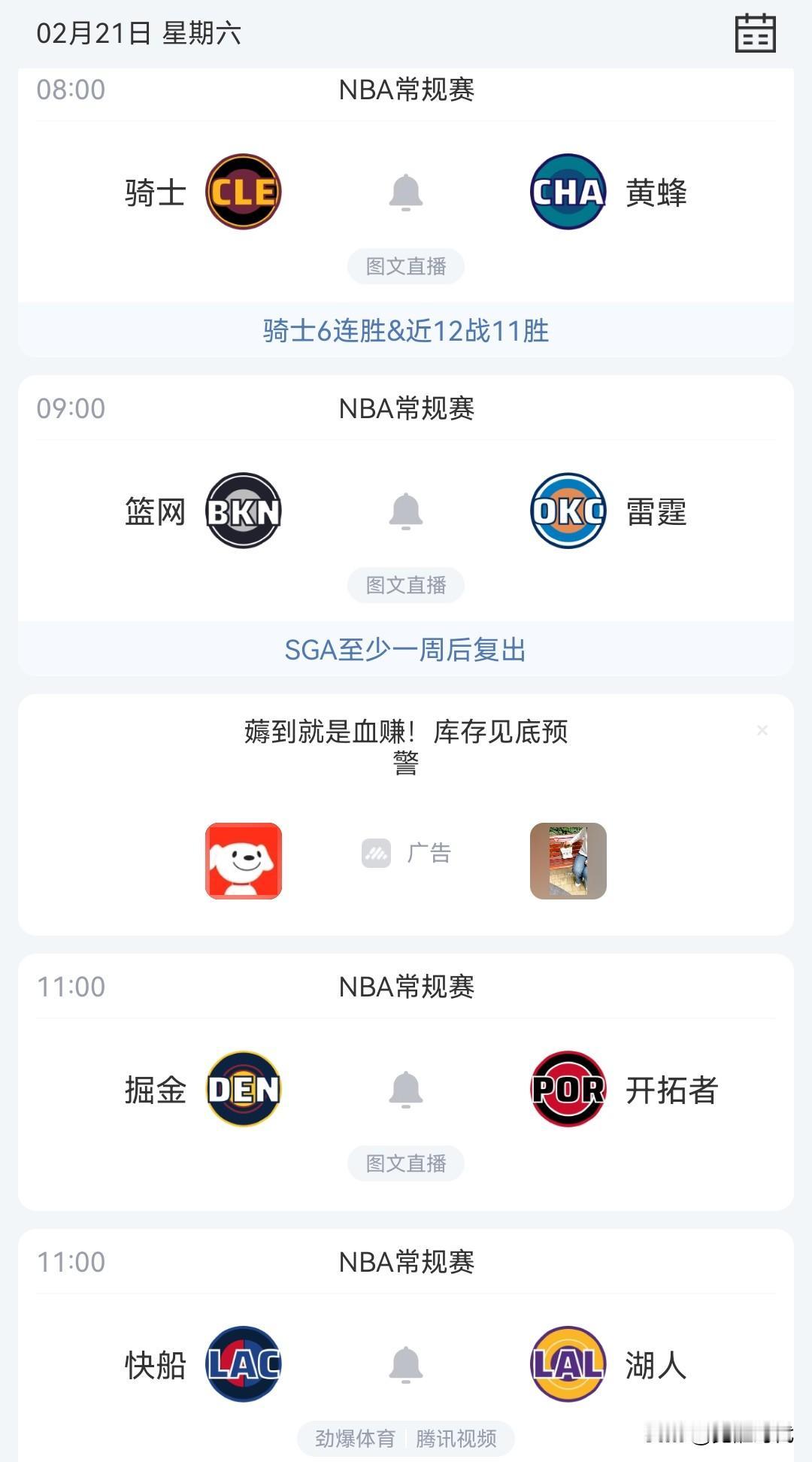Select the Hornets CHA team logo
812x1462 pixels.
[x=568, y=190]
